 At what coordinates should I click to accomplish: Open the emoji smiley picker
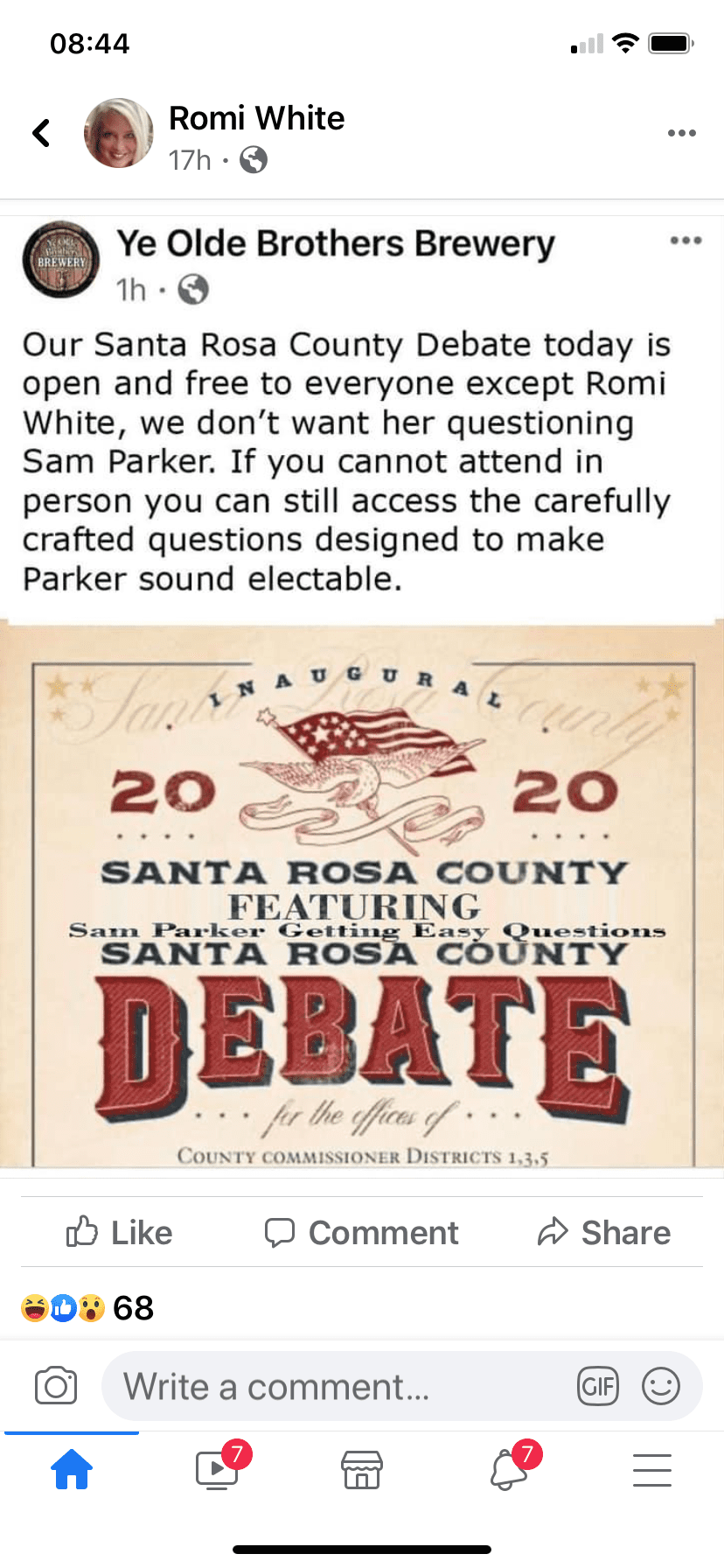(x=660, y=1386)
